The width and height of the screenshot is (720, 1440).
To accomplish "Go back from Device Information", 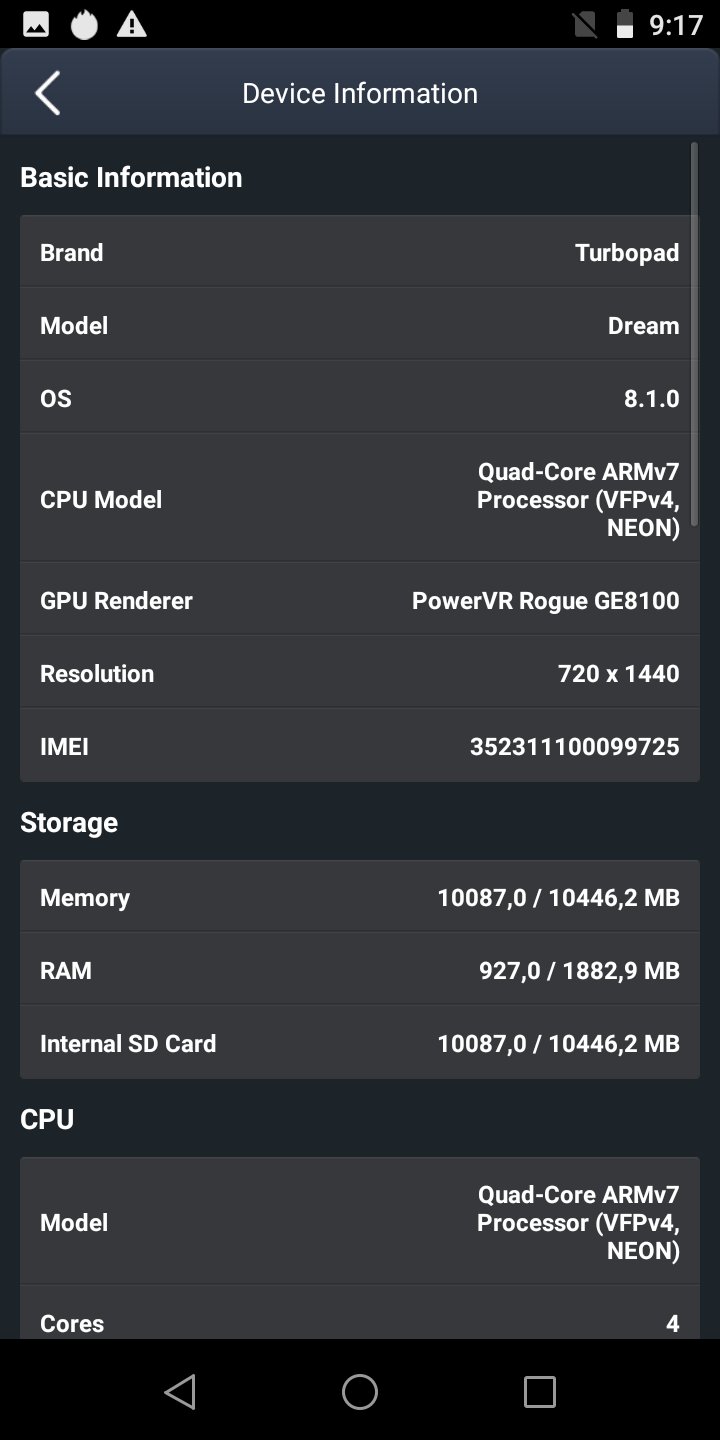I will point(48,93).
